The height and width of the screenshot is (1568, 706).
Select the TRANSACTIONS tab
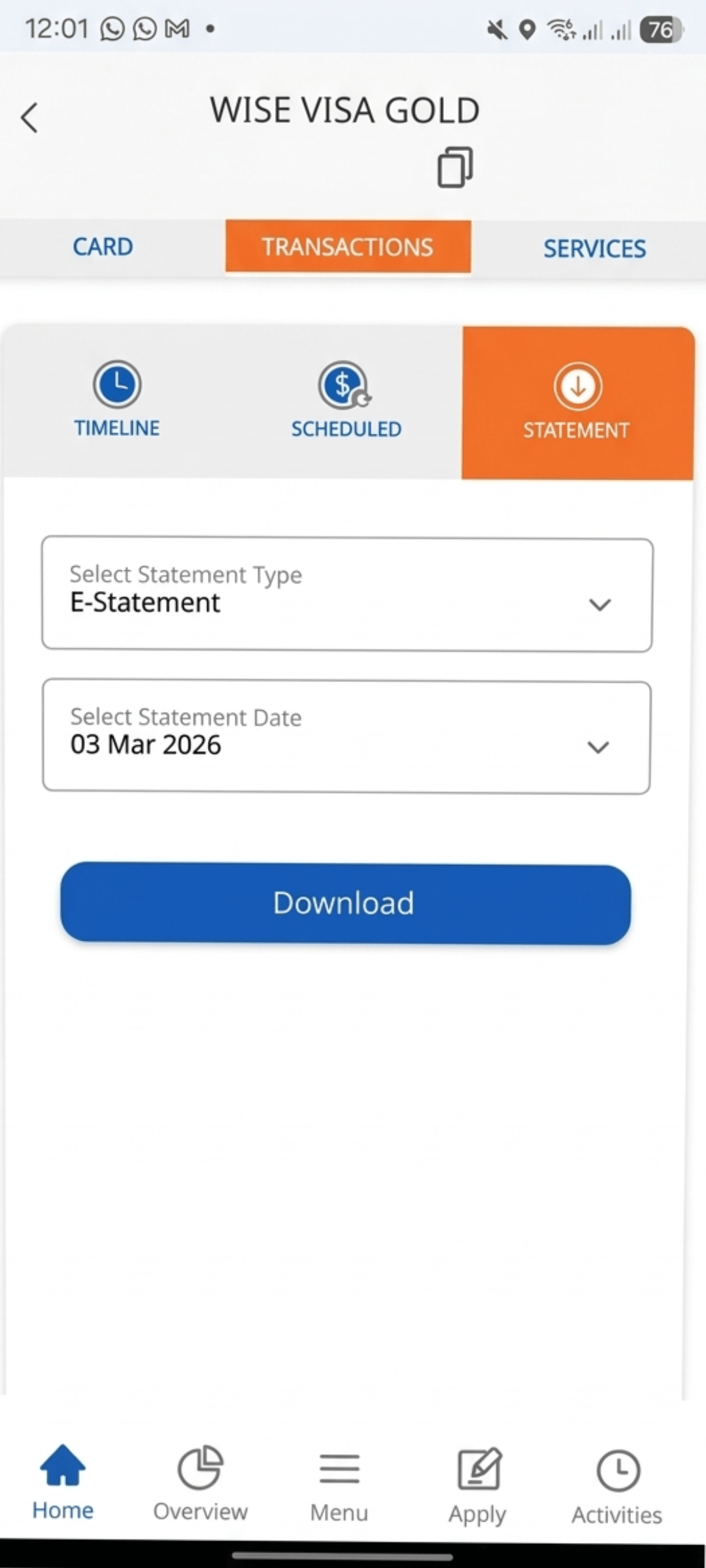pos(348,247)
